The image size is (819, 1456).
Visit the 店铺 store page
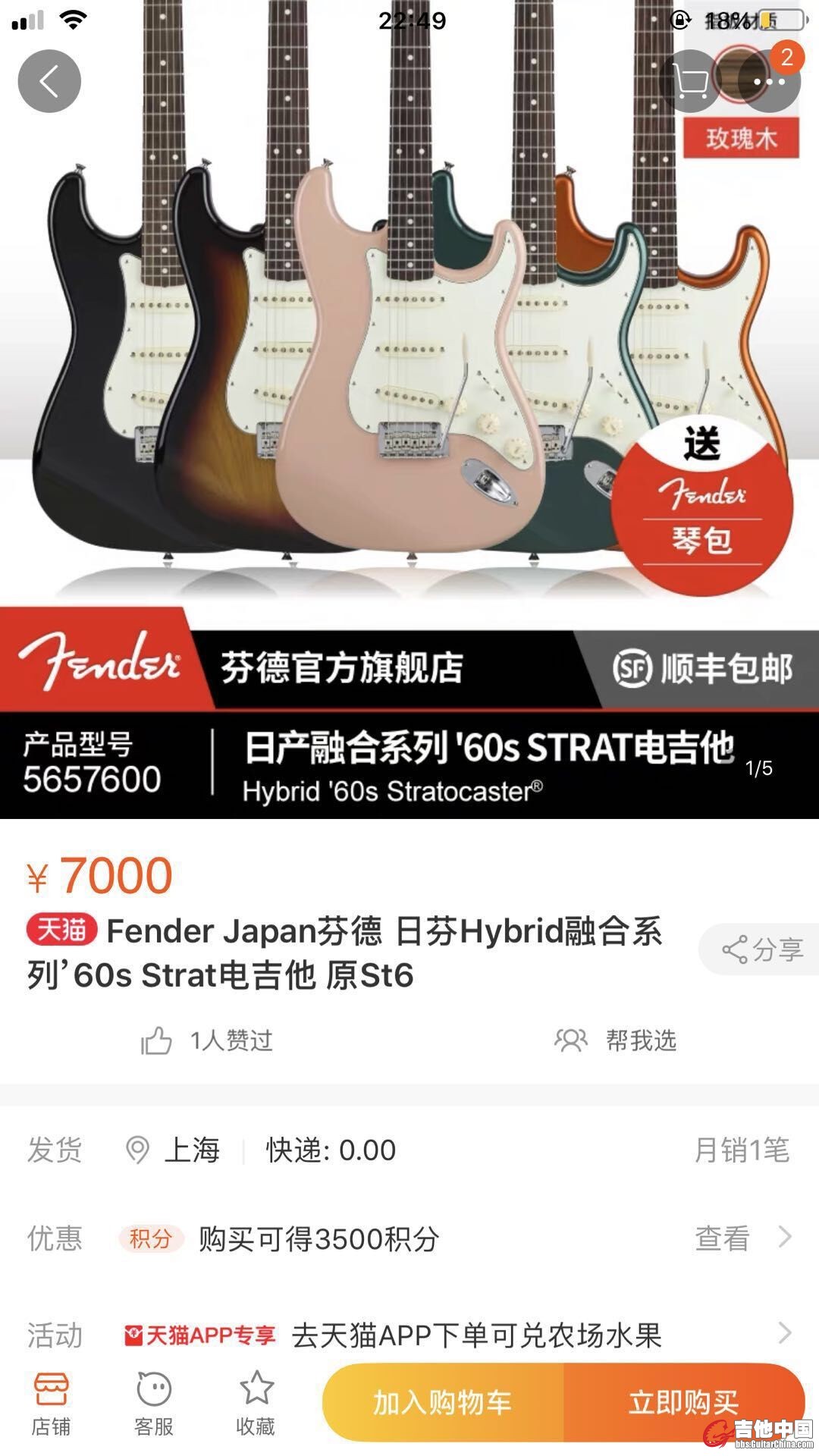[51, 1403]
